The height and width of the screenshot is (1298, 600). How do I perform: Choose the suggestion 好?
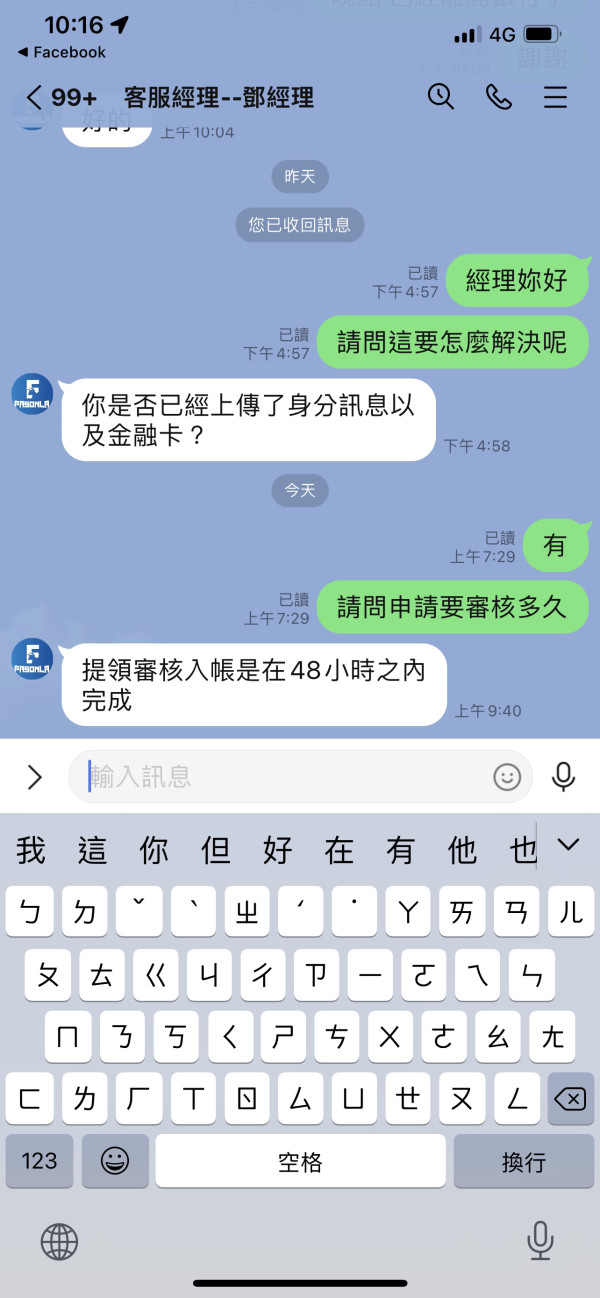pyautogui.click(x=277, y=850)
